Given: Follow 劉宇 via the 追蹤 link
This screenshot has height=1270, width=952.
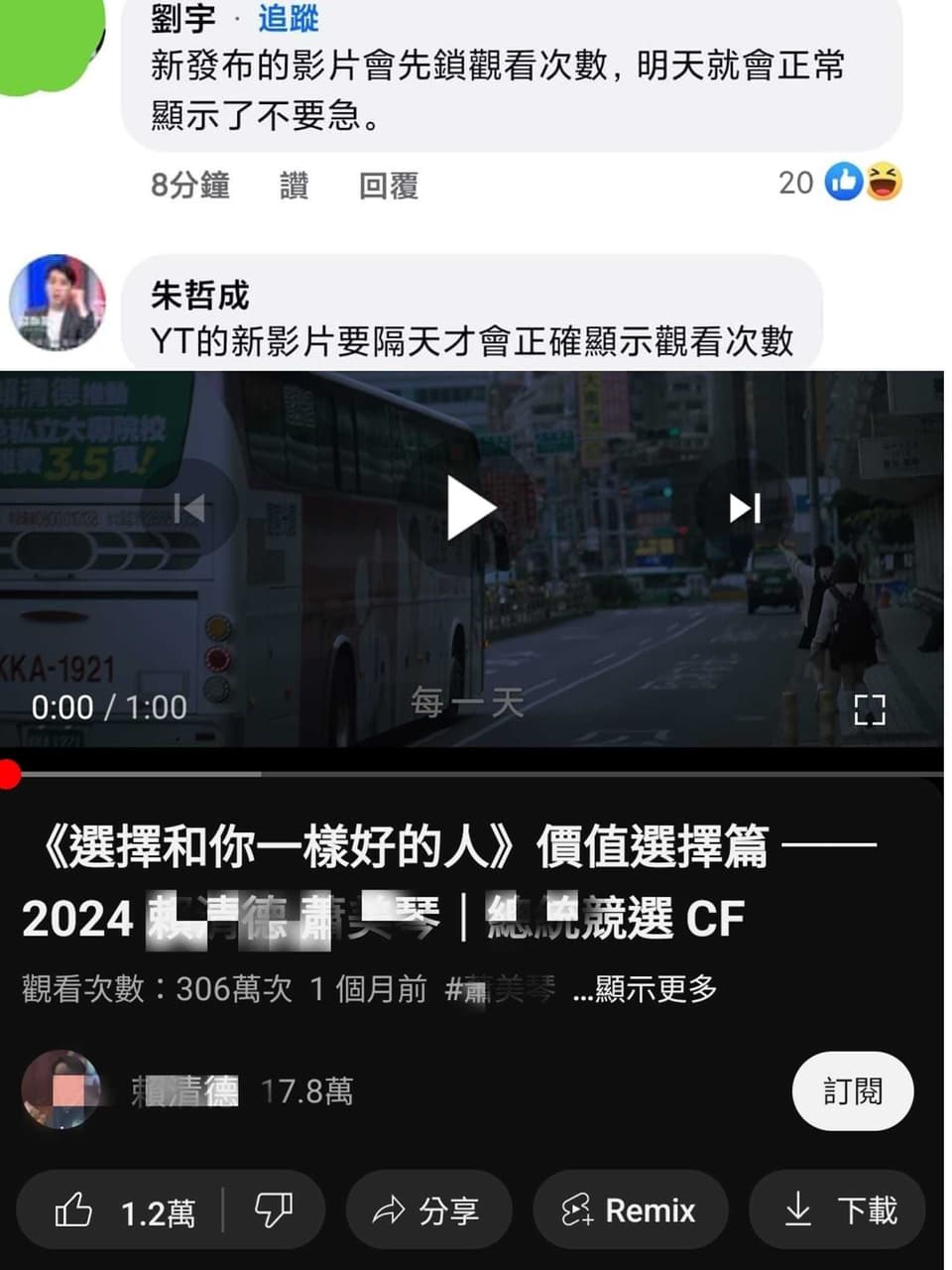Looking at the screenshot, I should [x=288, y=18].
